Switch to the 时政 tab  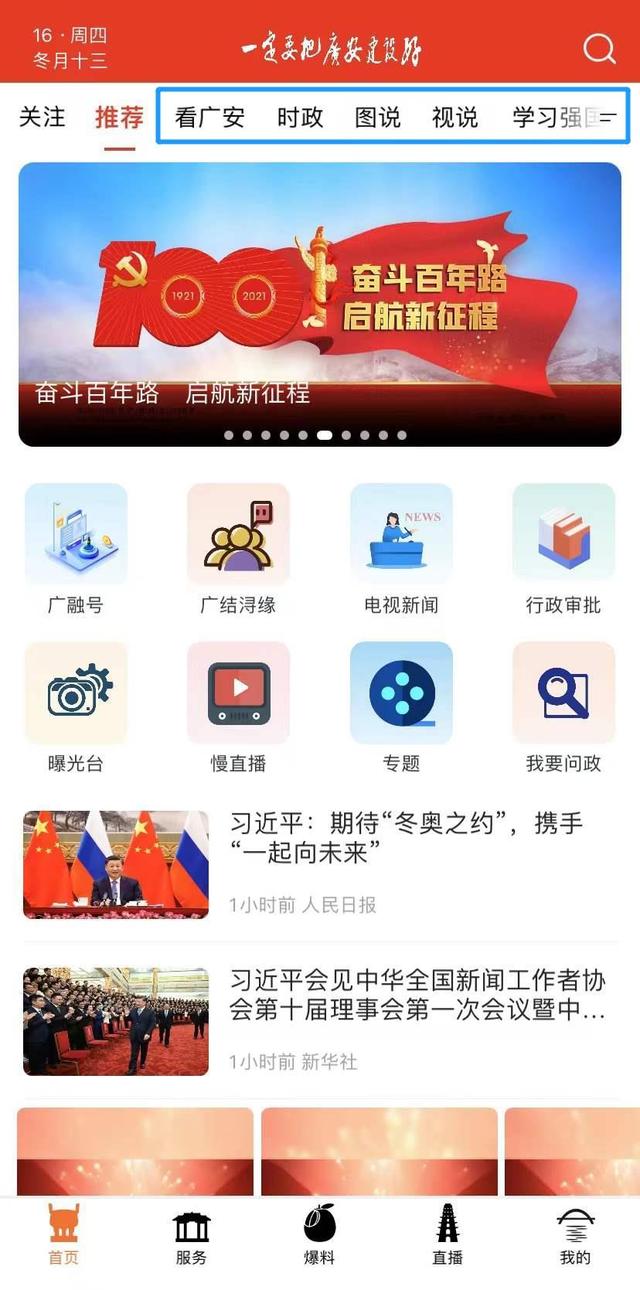[x=300, y=118]
